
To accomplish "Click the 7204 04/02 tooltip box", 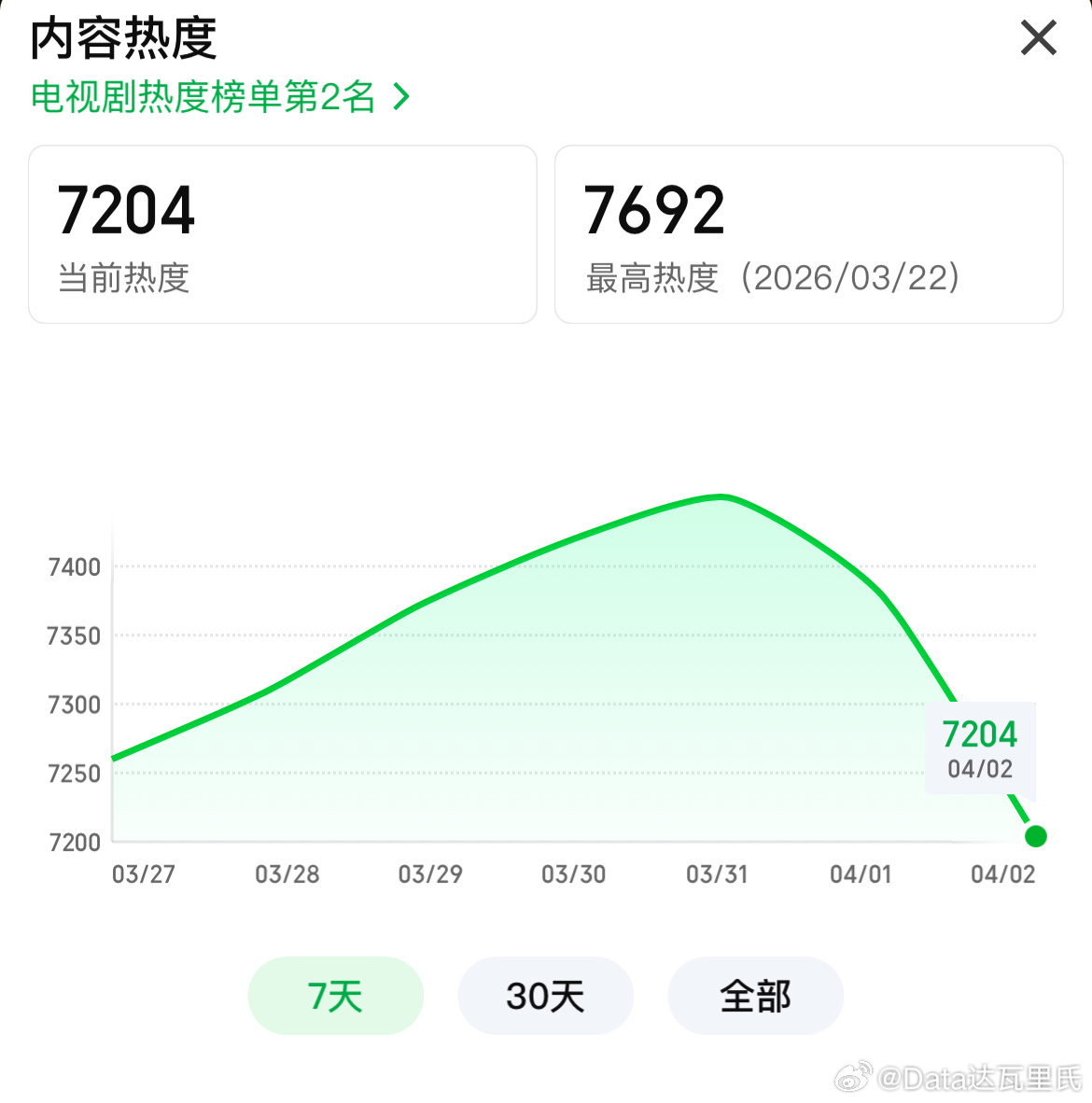I will [x=979, y=750].
